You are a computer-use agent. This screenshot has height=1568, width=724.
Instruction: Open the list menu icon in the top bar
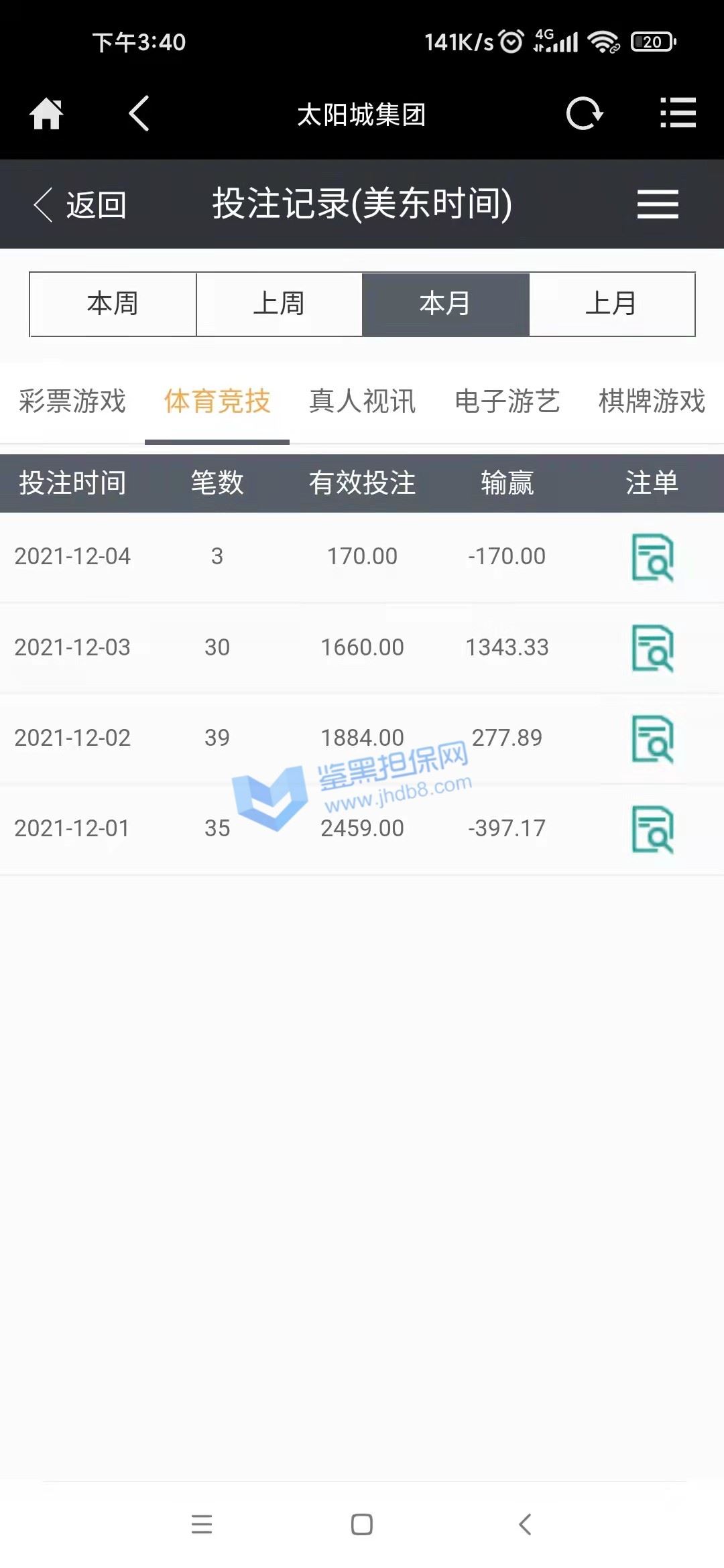[x=678, y=113]
